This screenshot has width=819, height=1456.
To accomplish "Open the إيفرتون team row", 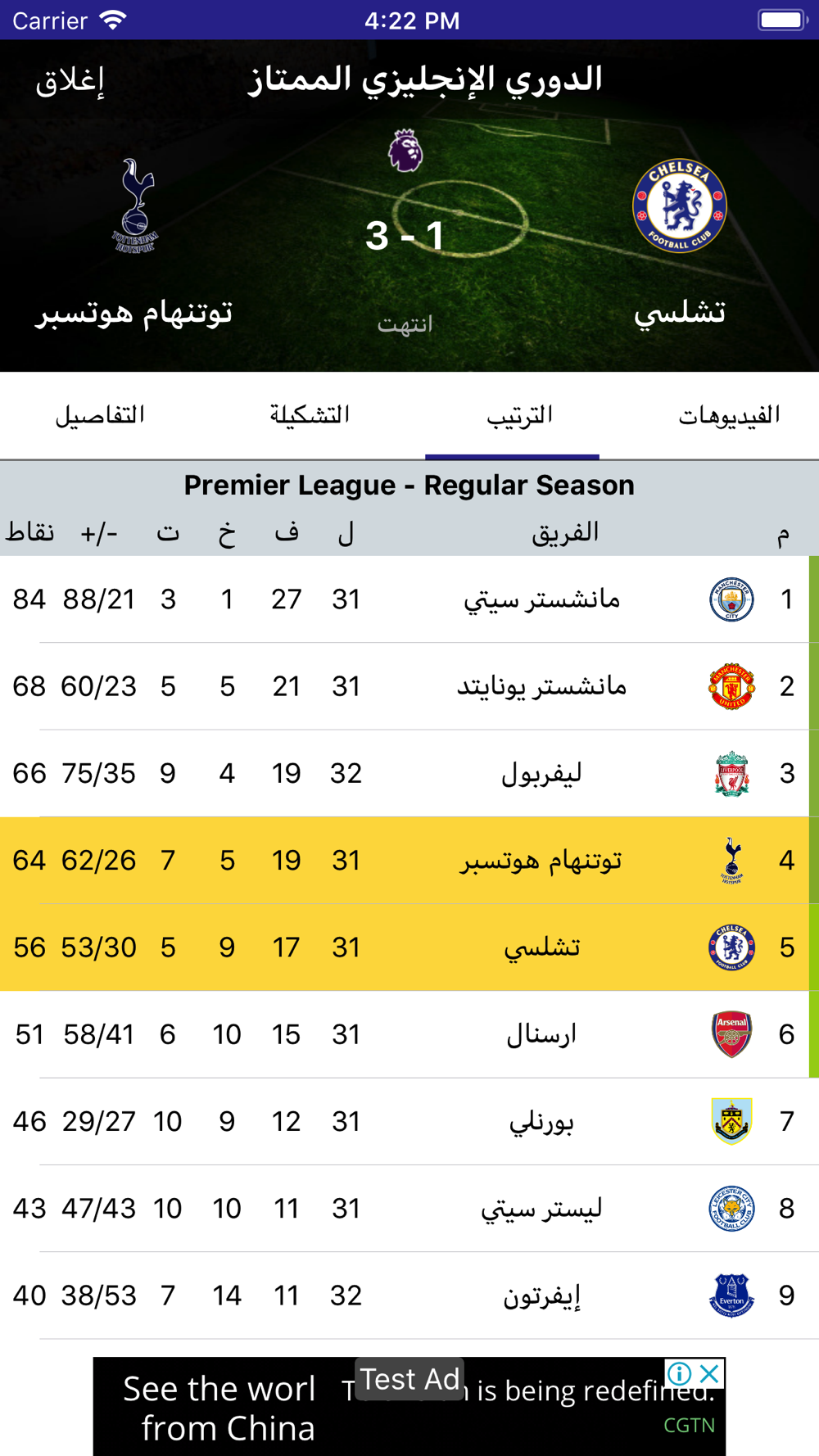I will 409,1295.
